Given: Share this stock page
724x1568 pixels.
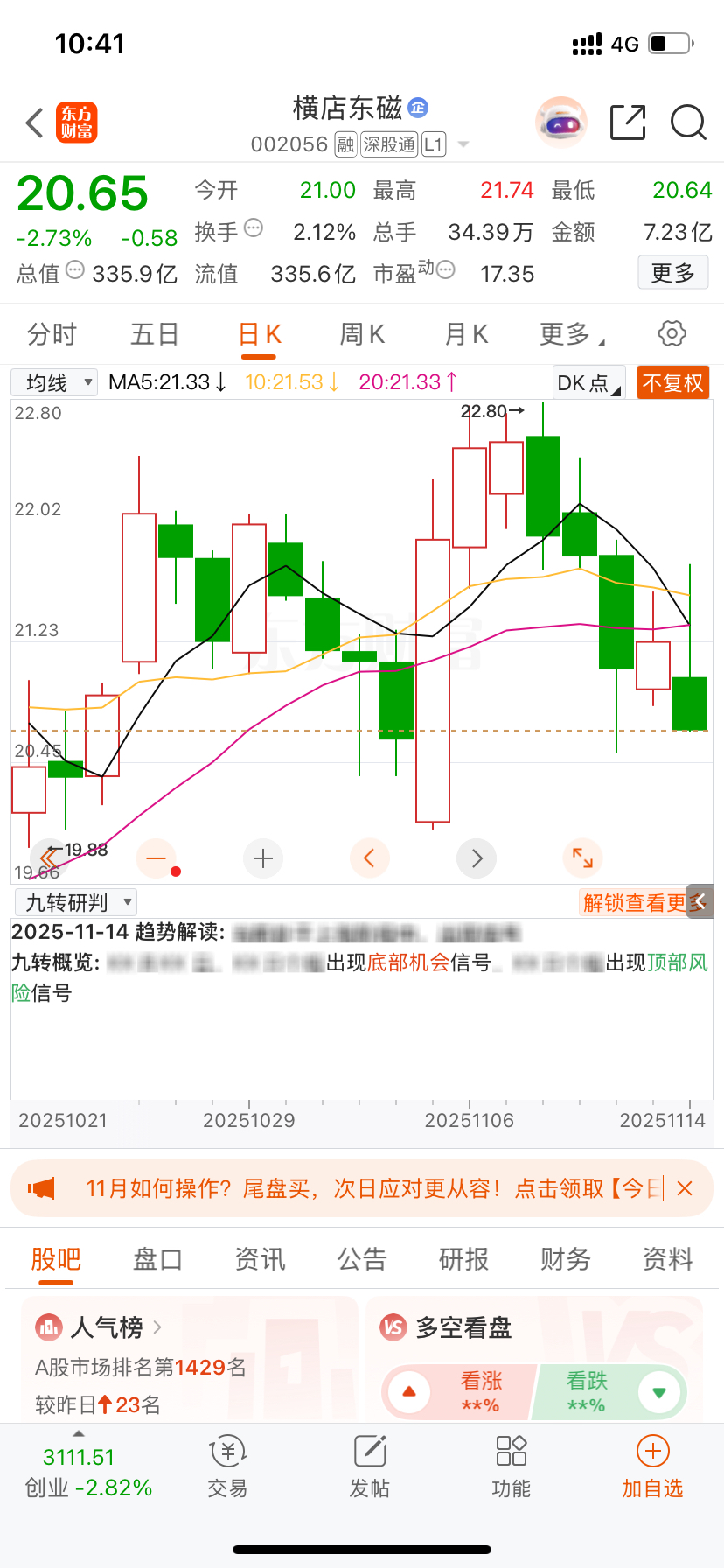Looking at the screenshot, I should click(627, 123).
